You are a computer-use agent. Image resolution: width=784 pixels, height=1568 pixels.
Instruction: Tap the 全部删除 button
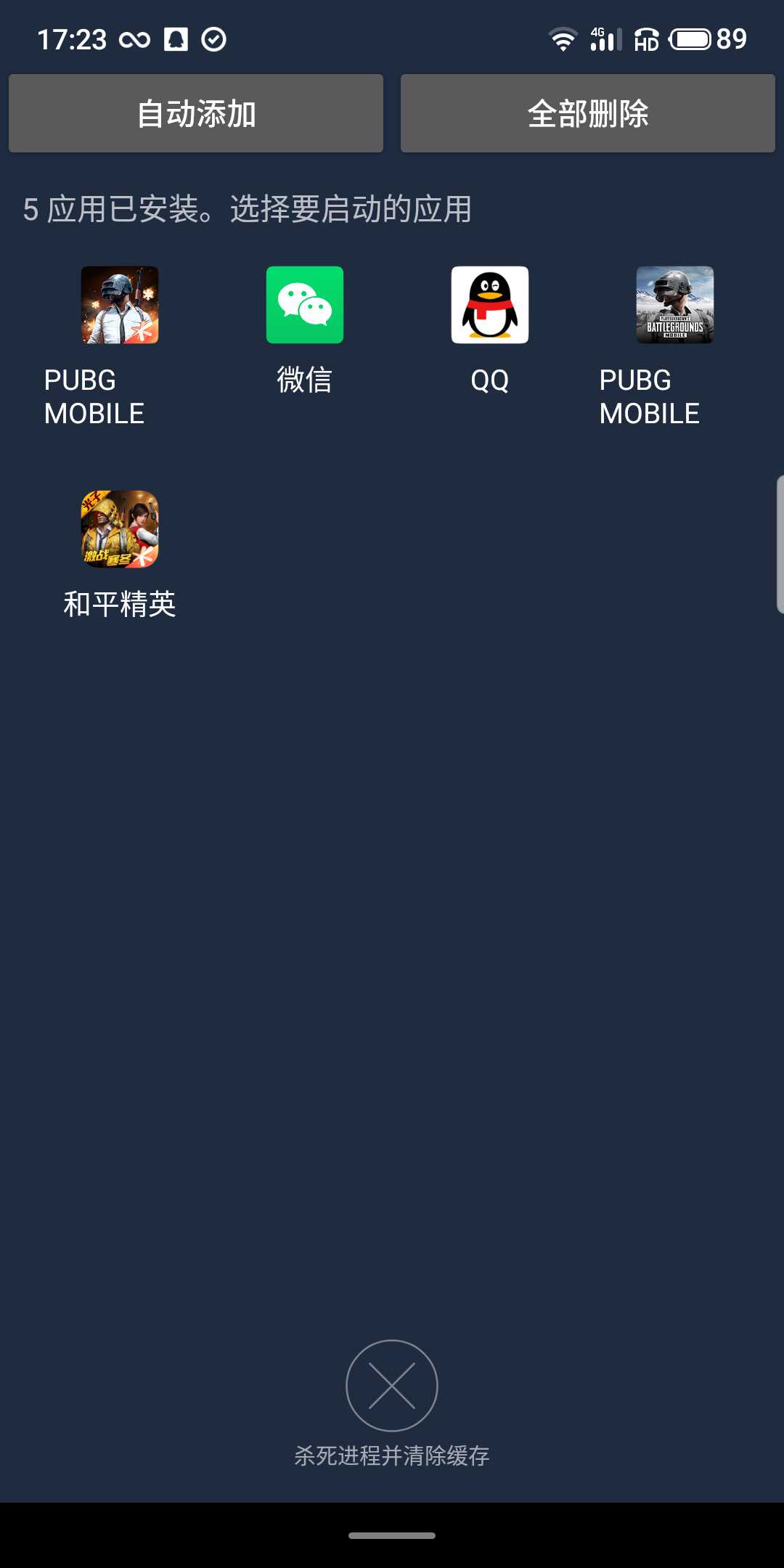pyautogui.click(x=588, y=113)
